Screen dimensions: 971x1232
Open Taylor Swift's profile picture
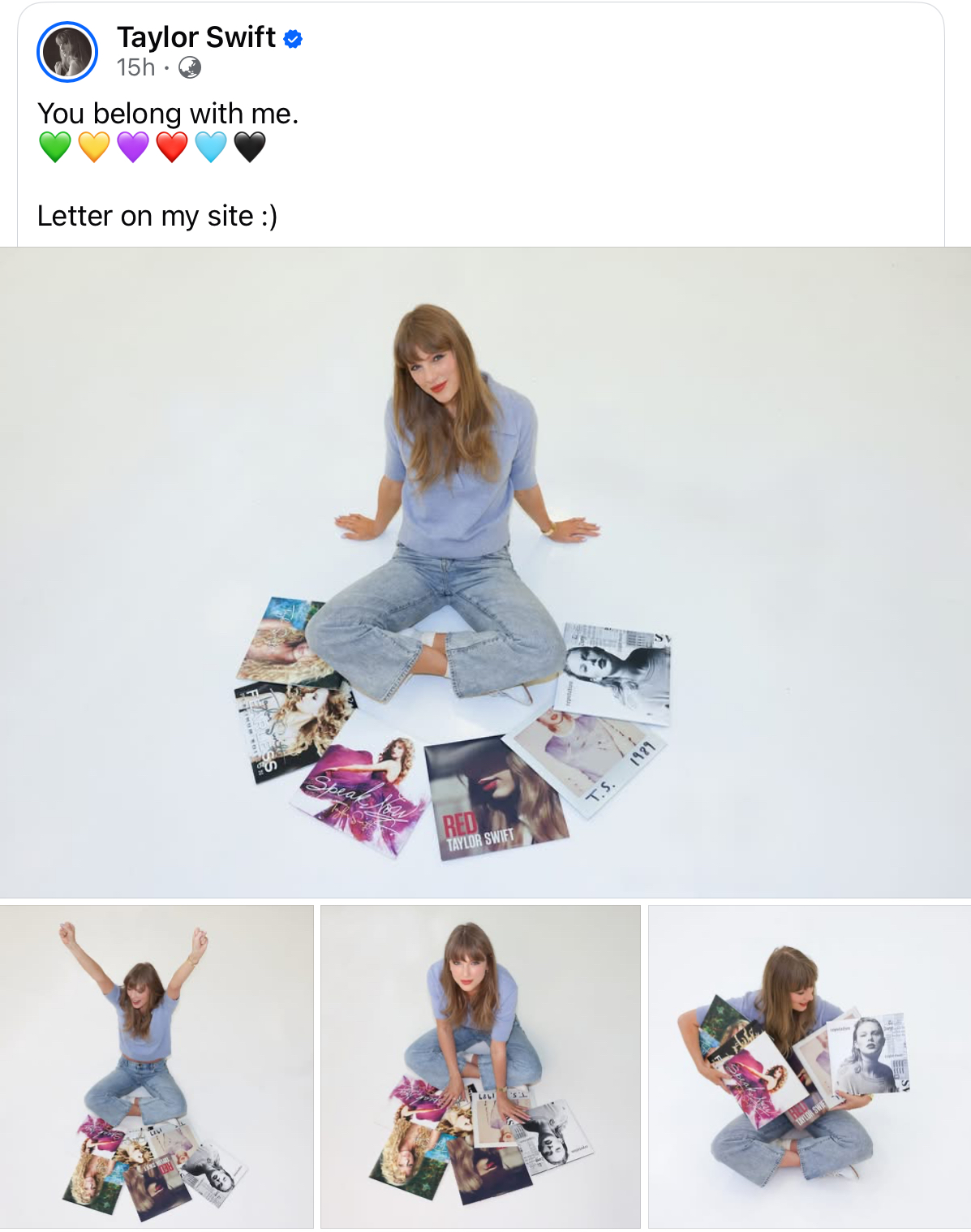[67, 53]
